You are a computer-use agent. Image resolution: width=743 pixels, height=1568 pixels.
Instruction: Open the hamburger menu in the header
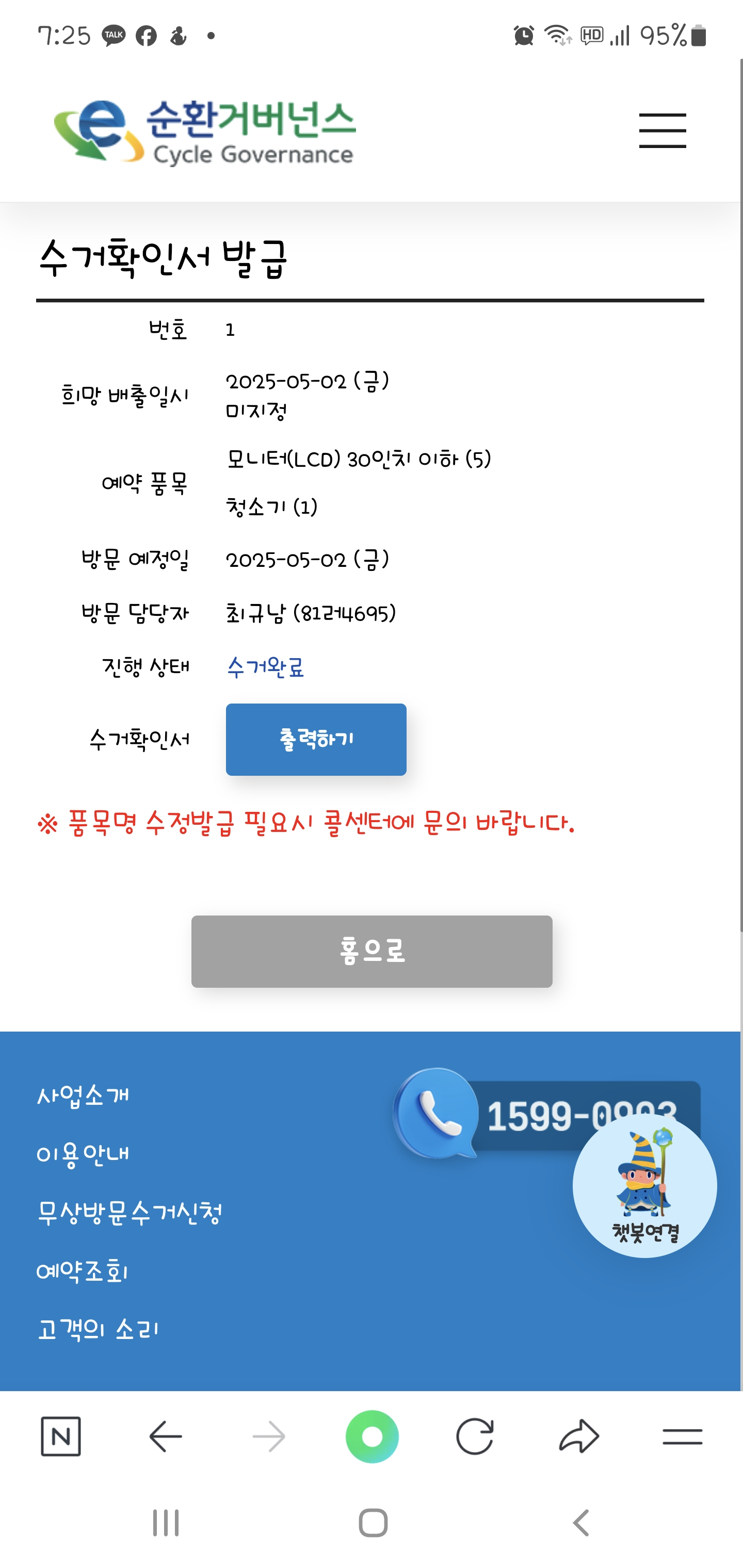pyautogui.click(x=662, y=130)
